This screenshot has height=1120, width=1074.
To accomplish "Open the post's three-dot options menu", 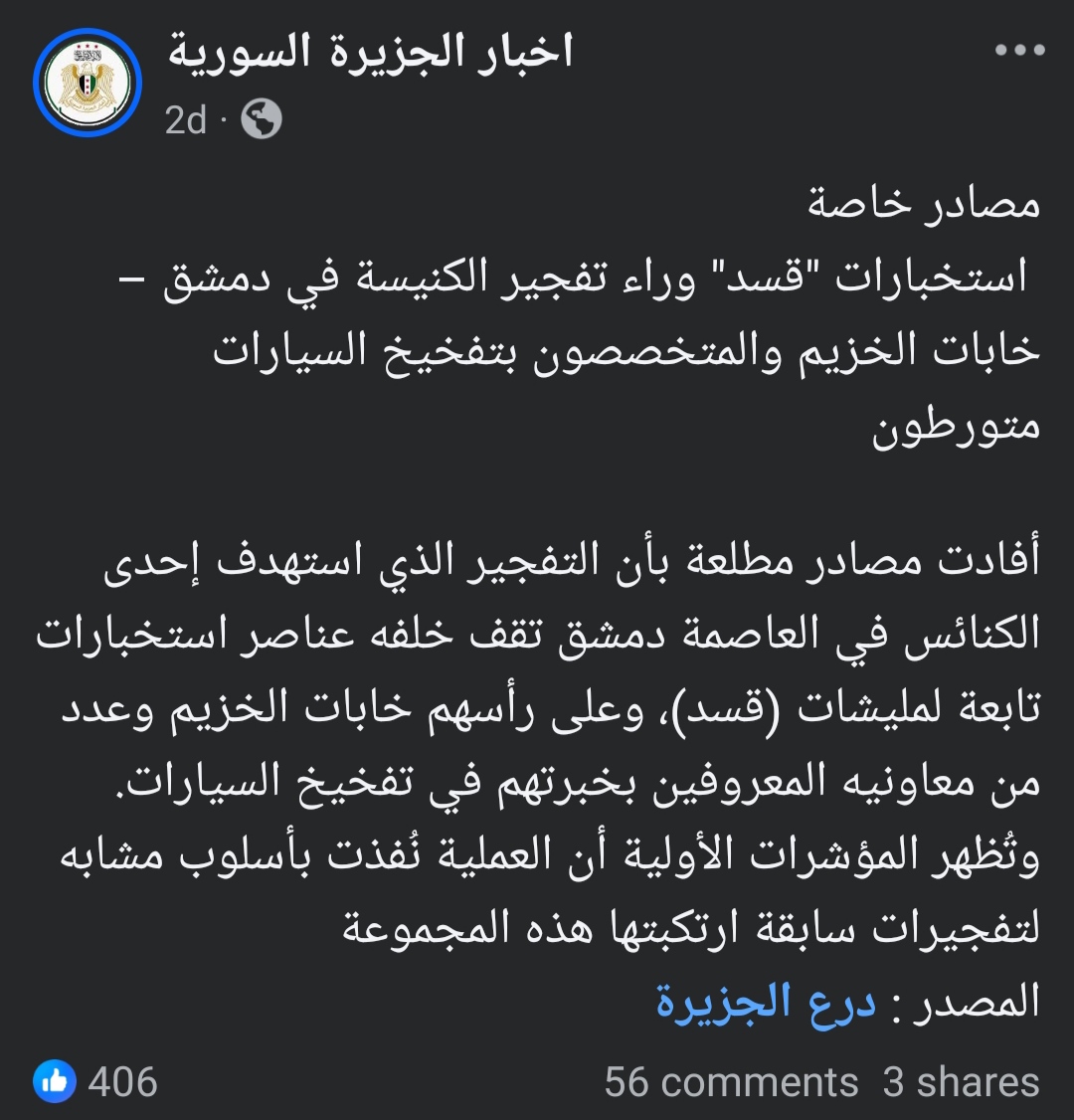I will tap(1019, 52).
